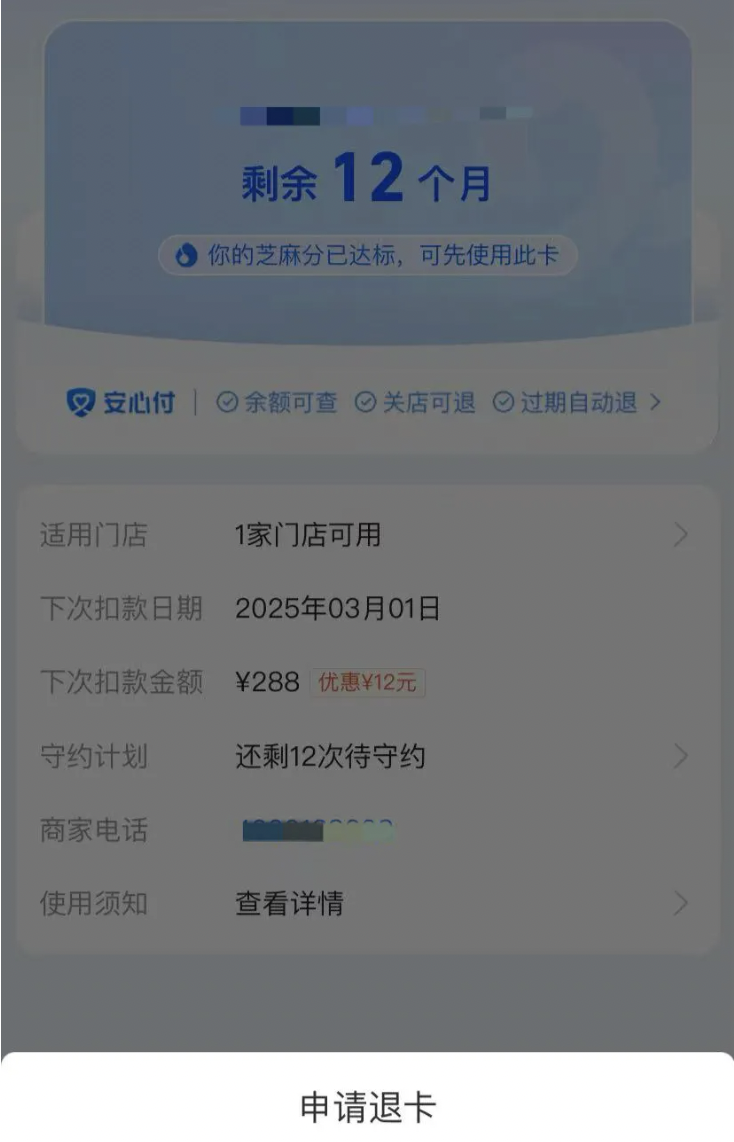The height and width of the screenshot is (1142, 734).
Task: Tap 申请退卡 to request card refund
Action: coord(367,1107)
